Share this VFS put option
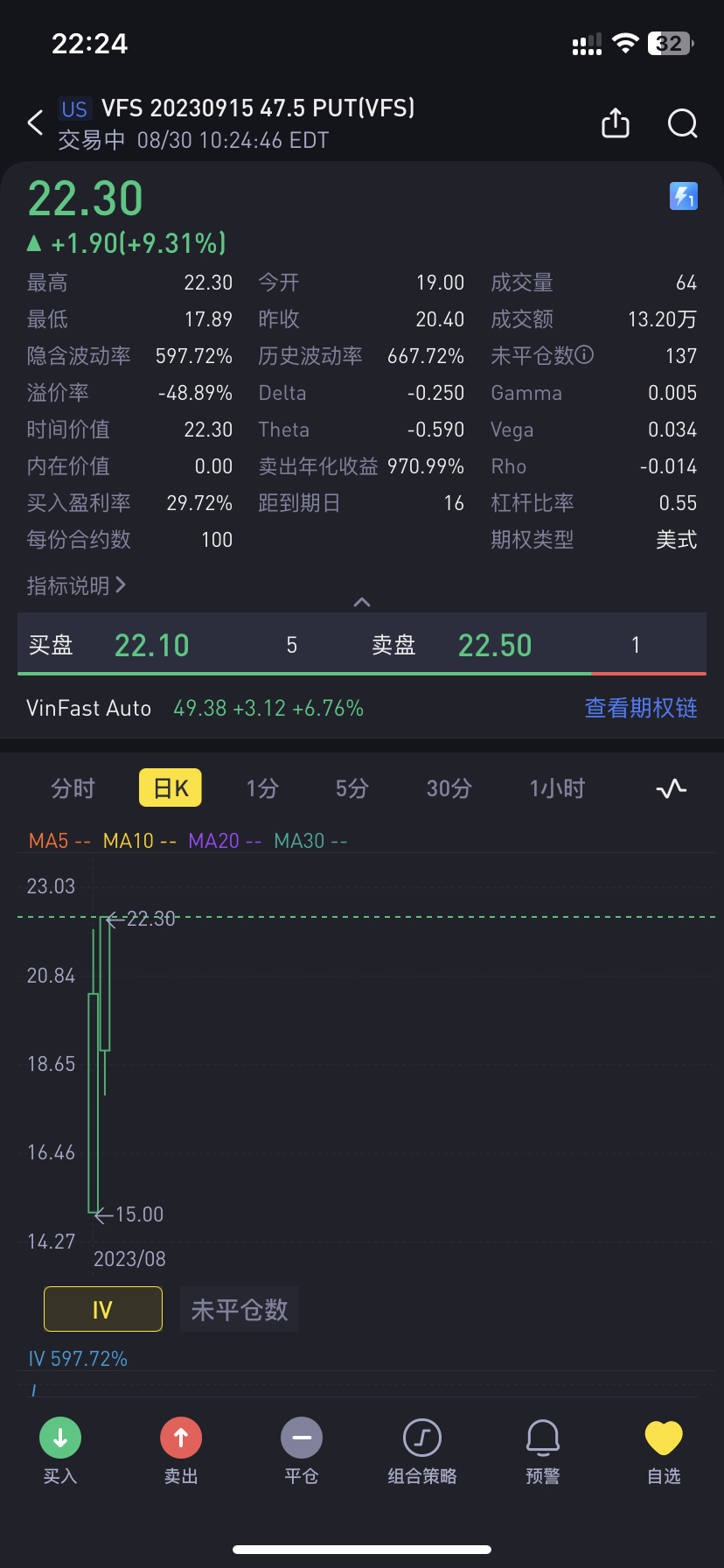Screen dimensions: 724x1568 (x=616, y=123)
